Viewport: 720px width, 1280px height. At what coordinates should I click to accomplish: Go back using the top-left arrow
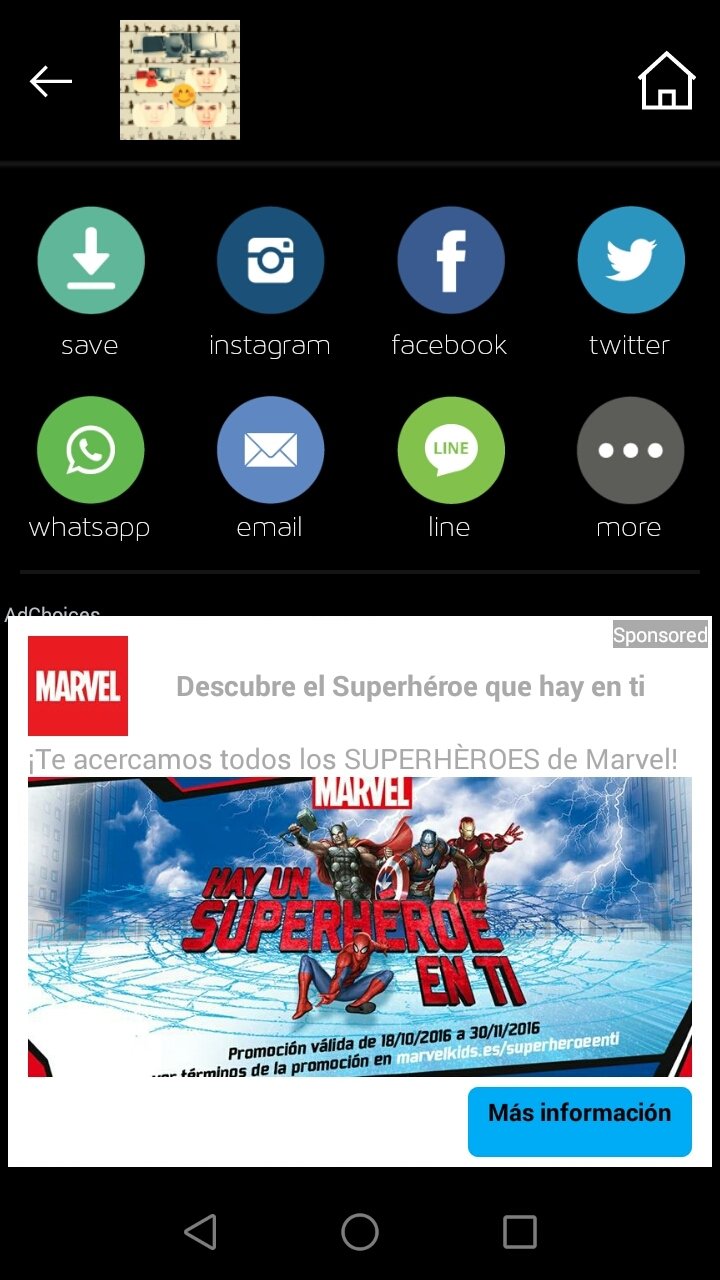coord(51,81)
